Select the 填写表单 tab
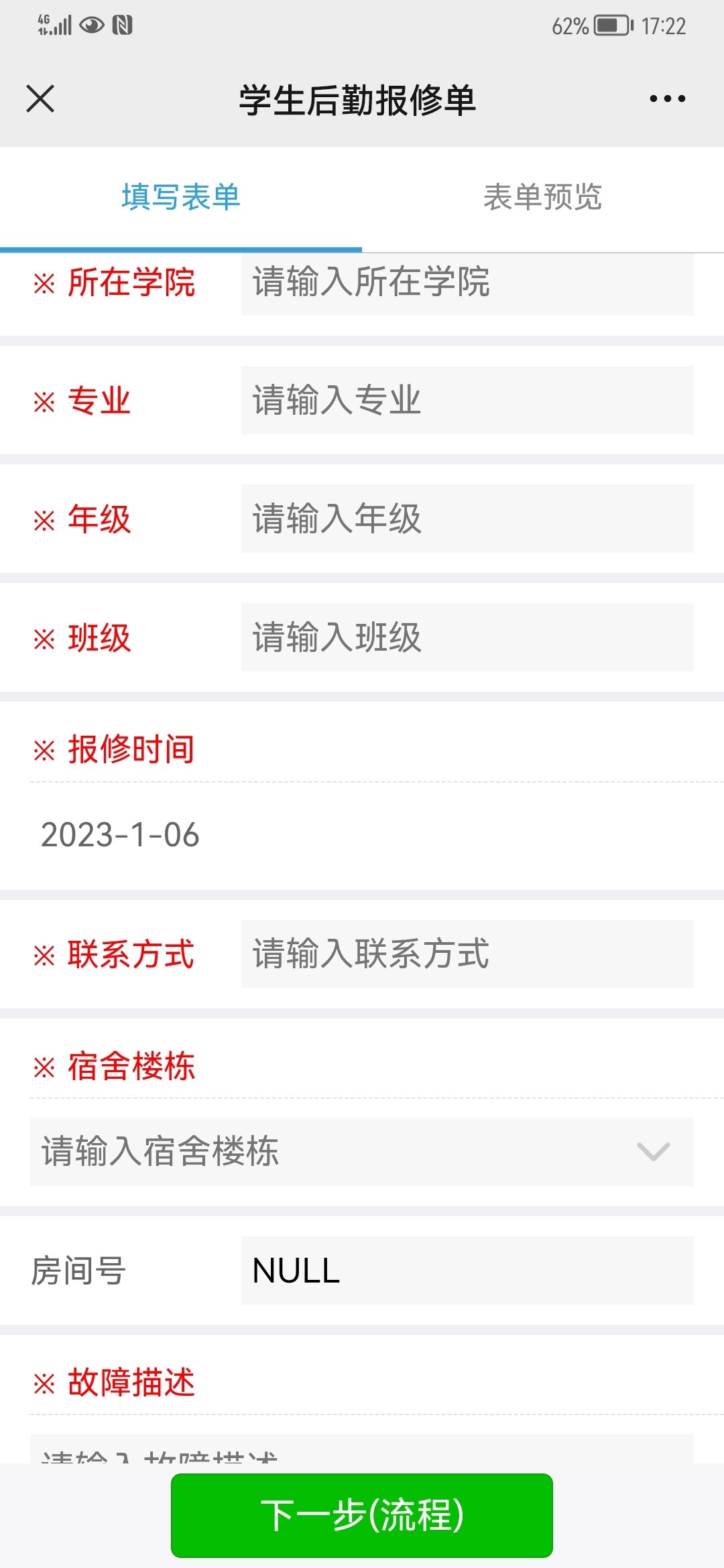724x1568 pixels. (181, 198)
